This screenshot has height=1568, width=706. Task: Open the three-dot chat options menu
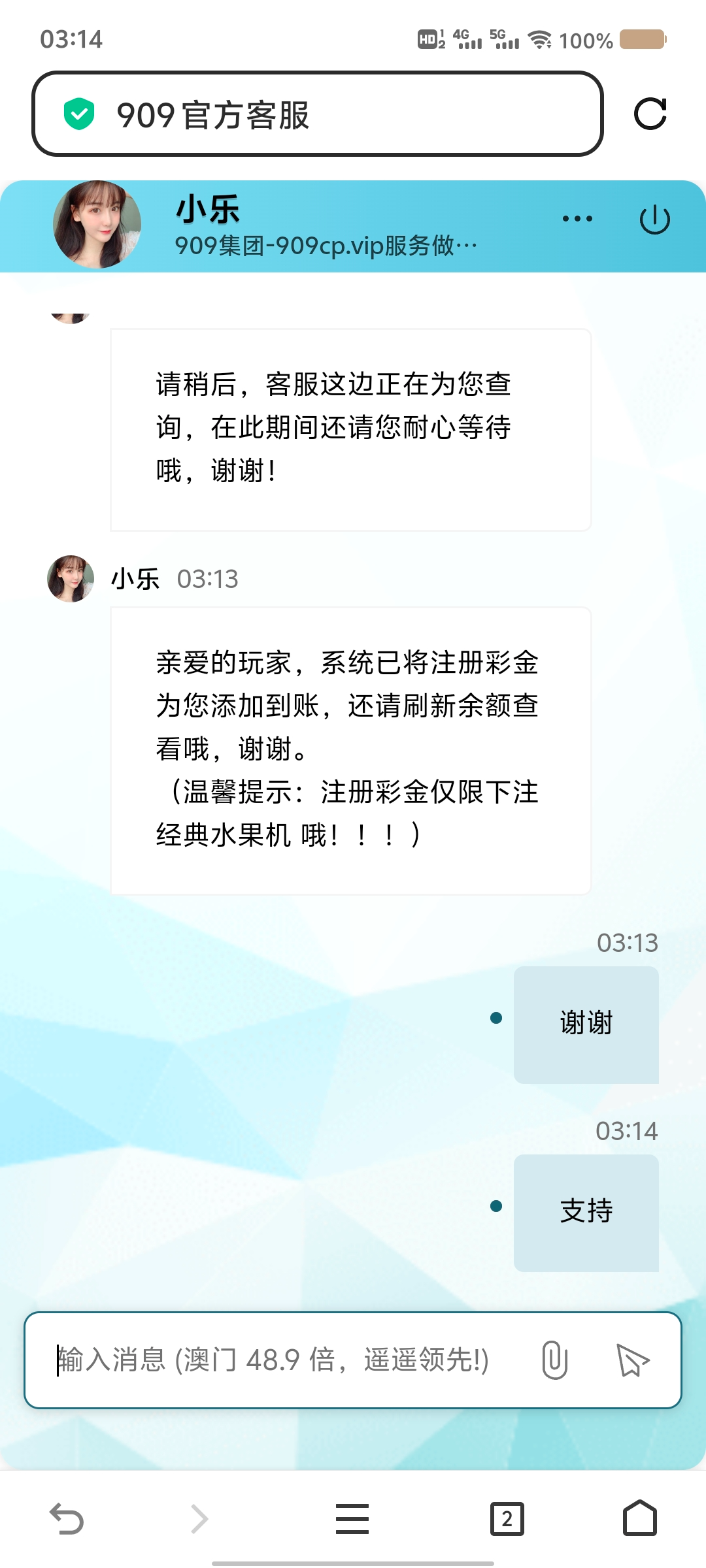point(577,219)
